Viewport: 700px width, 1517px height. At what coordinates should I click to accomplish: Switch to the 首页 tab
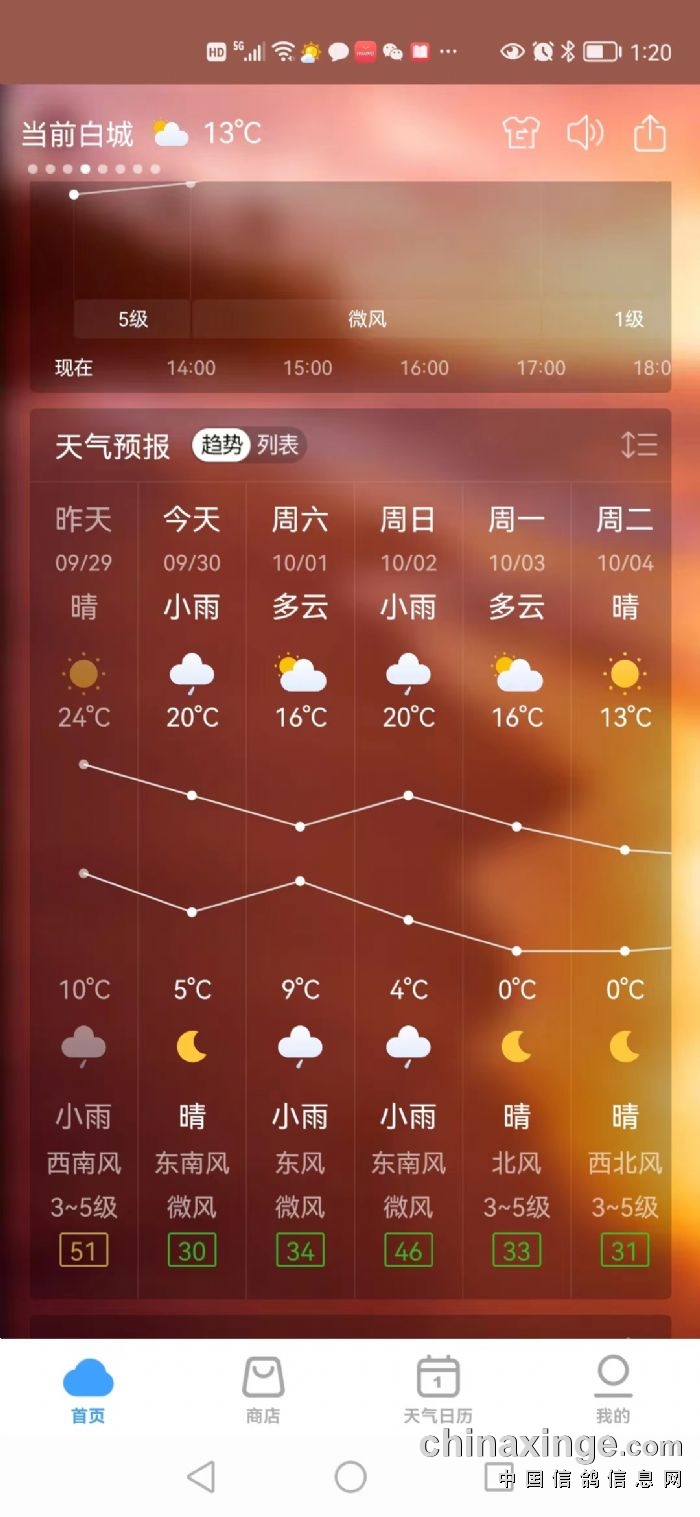click(88, 1390)
